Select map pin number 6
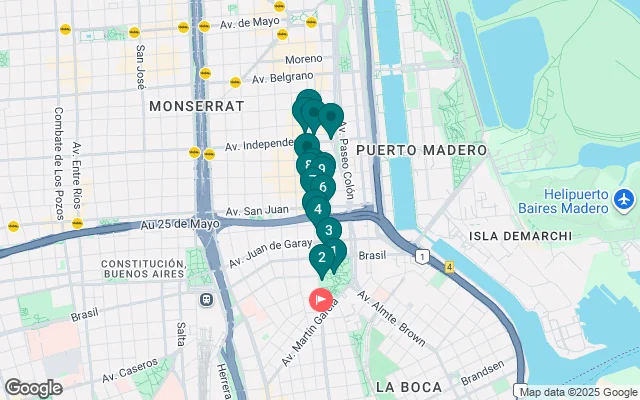The width and height of the screenshot is (640, 400). [x=322, y=187]
